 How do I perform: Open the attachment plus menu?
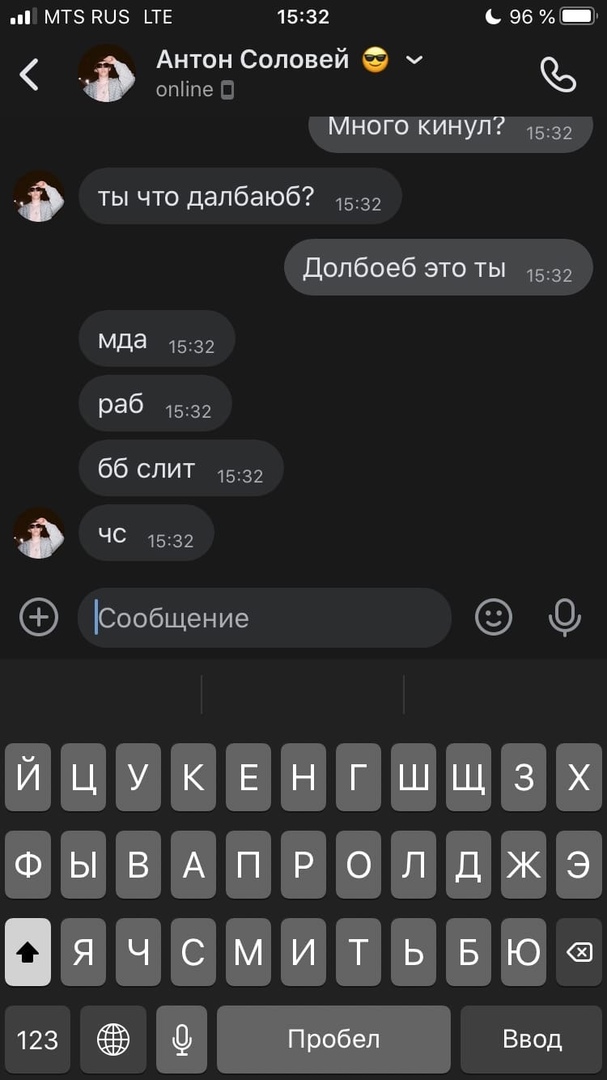[x=39, y=617]
